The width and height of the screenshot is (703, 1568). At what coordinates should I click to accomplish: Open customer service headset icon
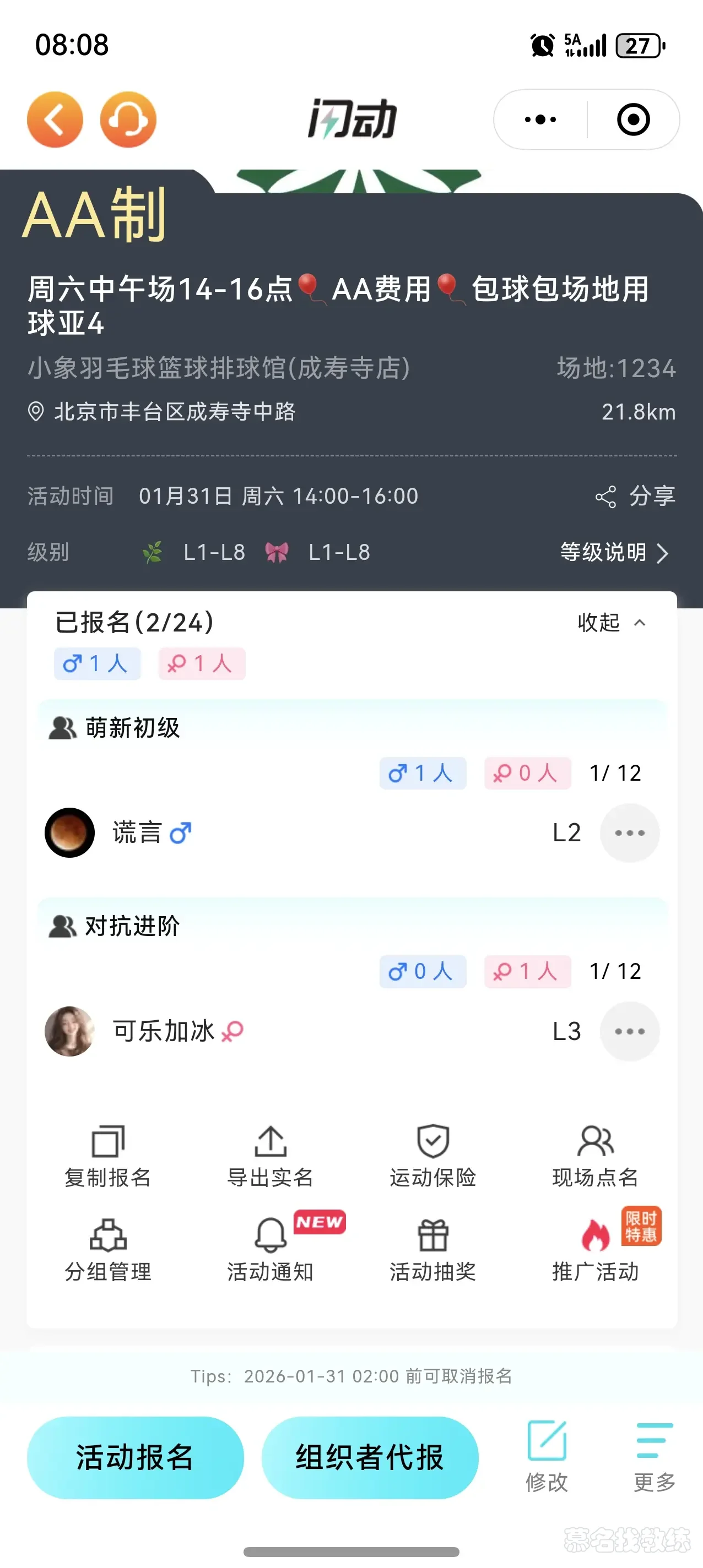128,119
